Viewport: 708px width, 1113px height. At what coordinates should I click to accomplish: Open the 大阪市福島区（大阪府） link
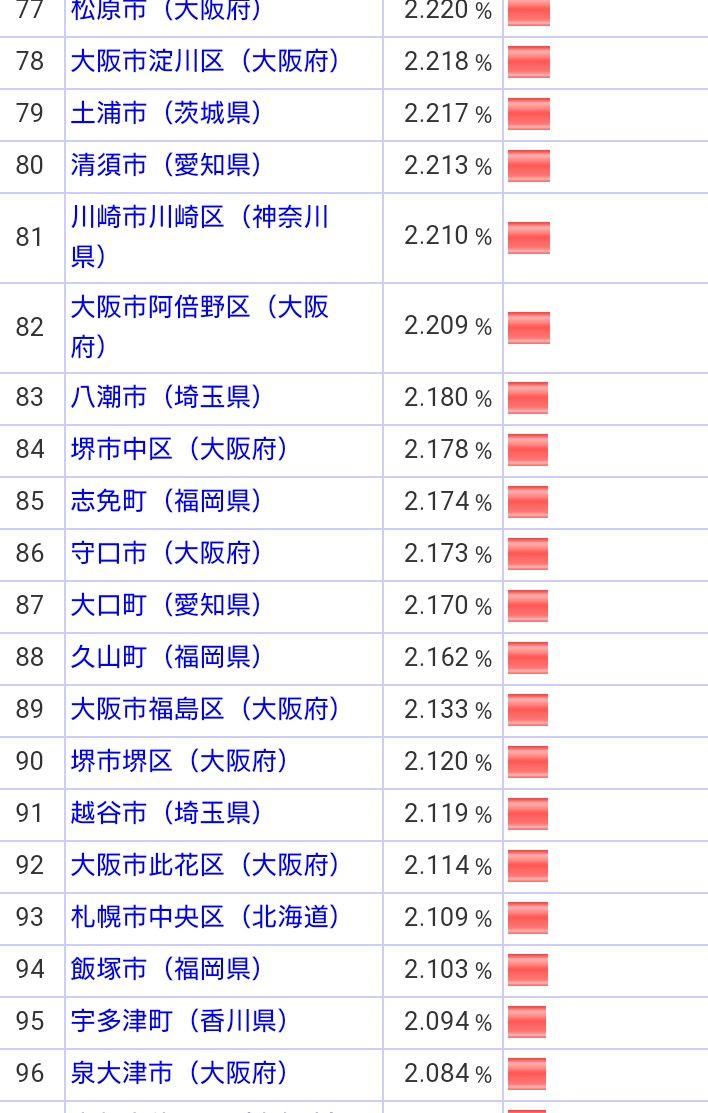[x=205, y=710]
